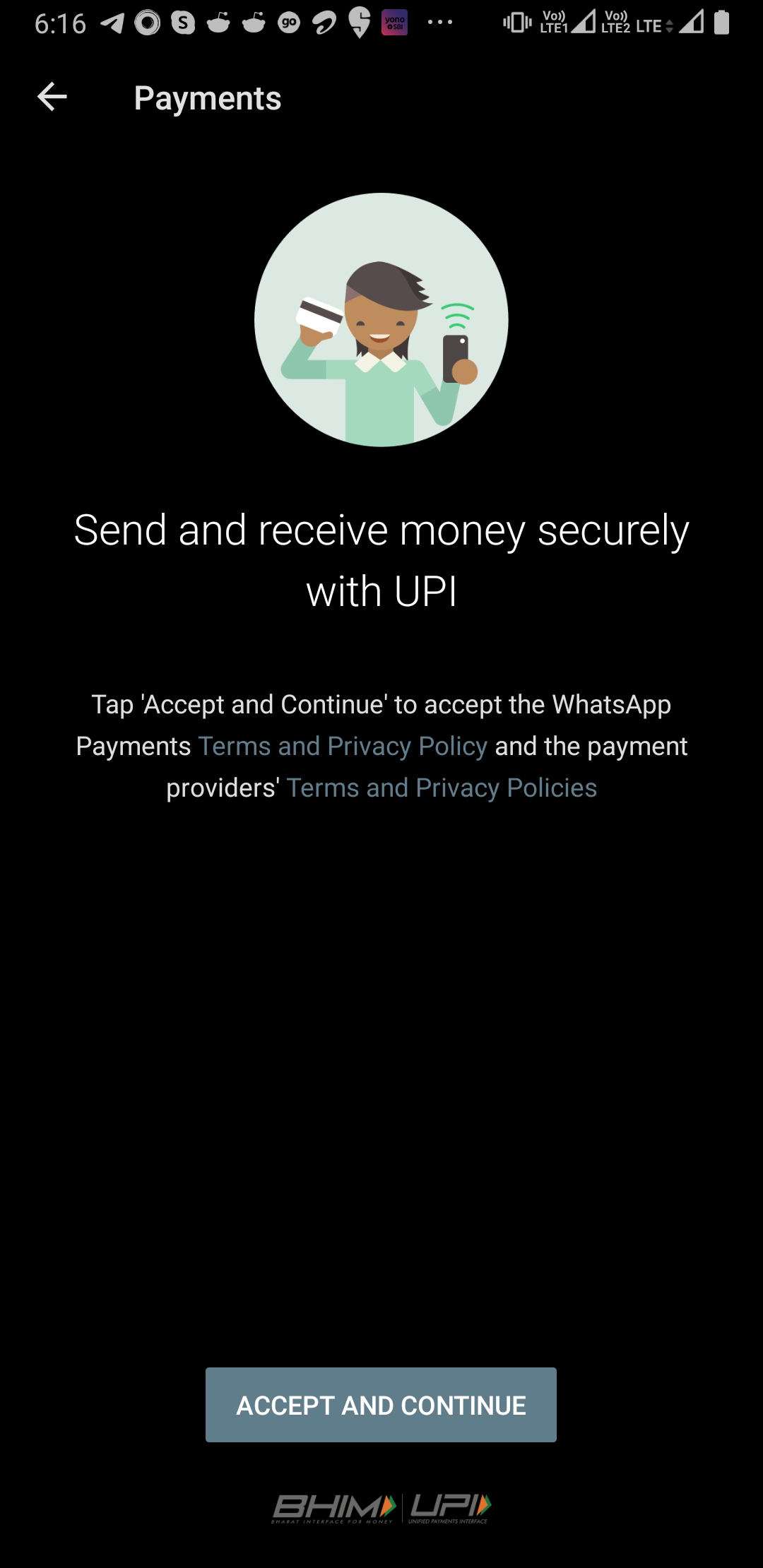Screen dimensions: 763x1568
Task: Go back from the Payments screen
Action: [x=52, y=97]
